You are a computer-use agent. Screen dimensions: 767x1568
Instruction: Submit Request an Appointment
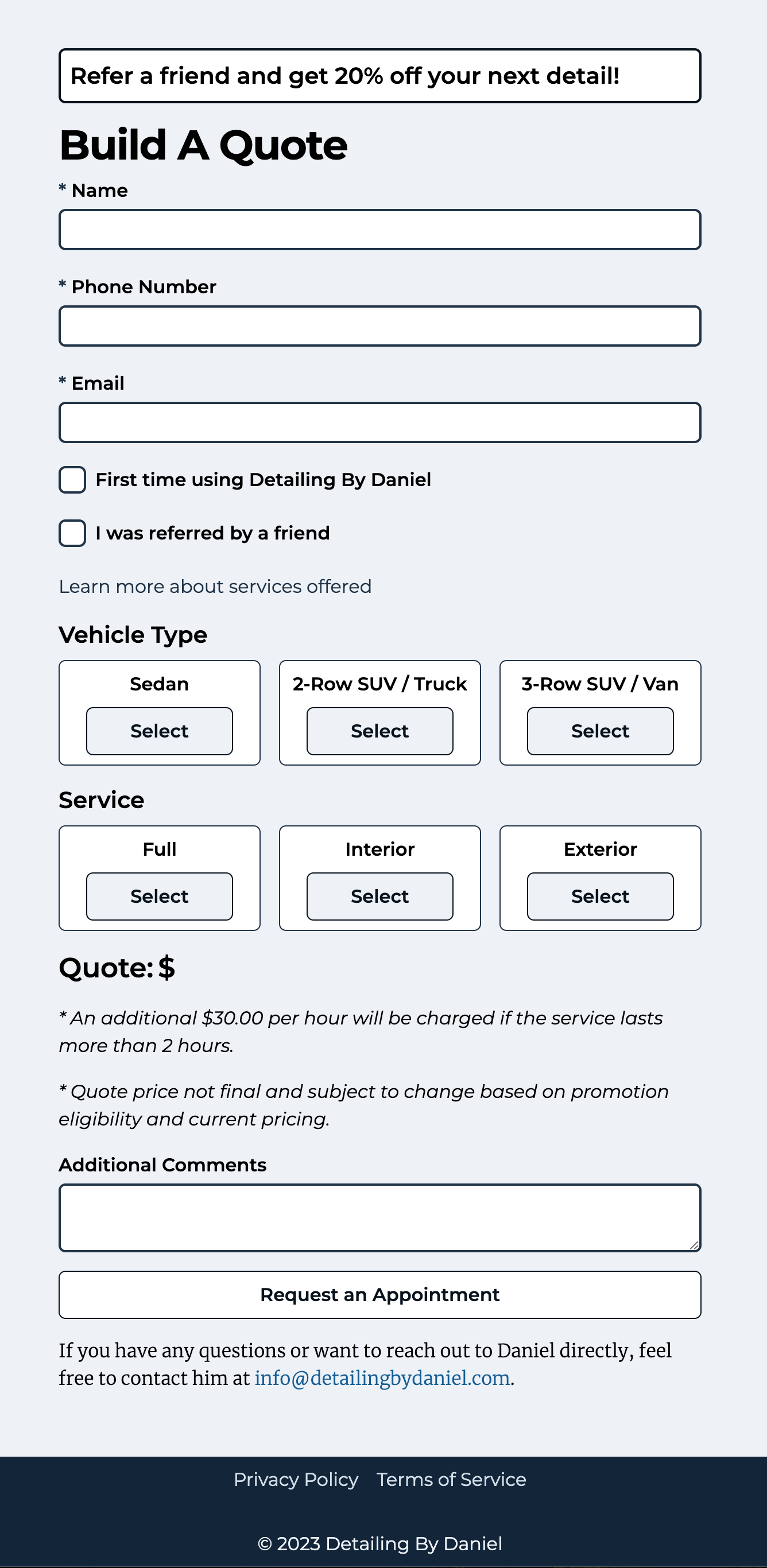pos(379,1295)
